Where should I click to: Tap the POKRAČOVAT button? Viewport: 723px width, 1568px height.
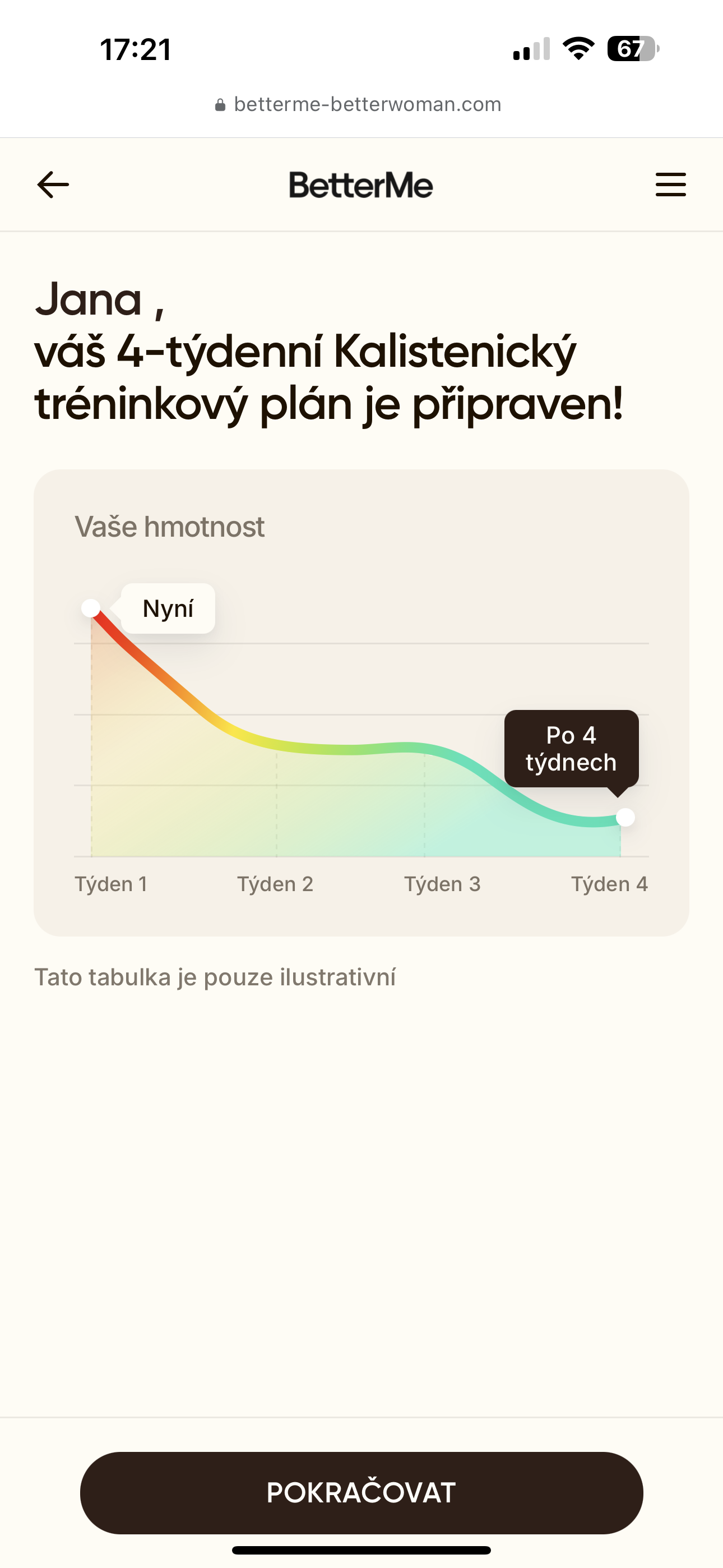pyautogui.click(x=361, y=1492)
